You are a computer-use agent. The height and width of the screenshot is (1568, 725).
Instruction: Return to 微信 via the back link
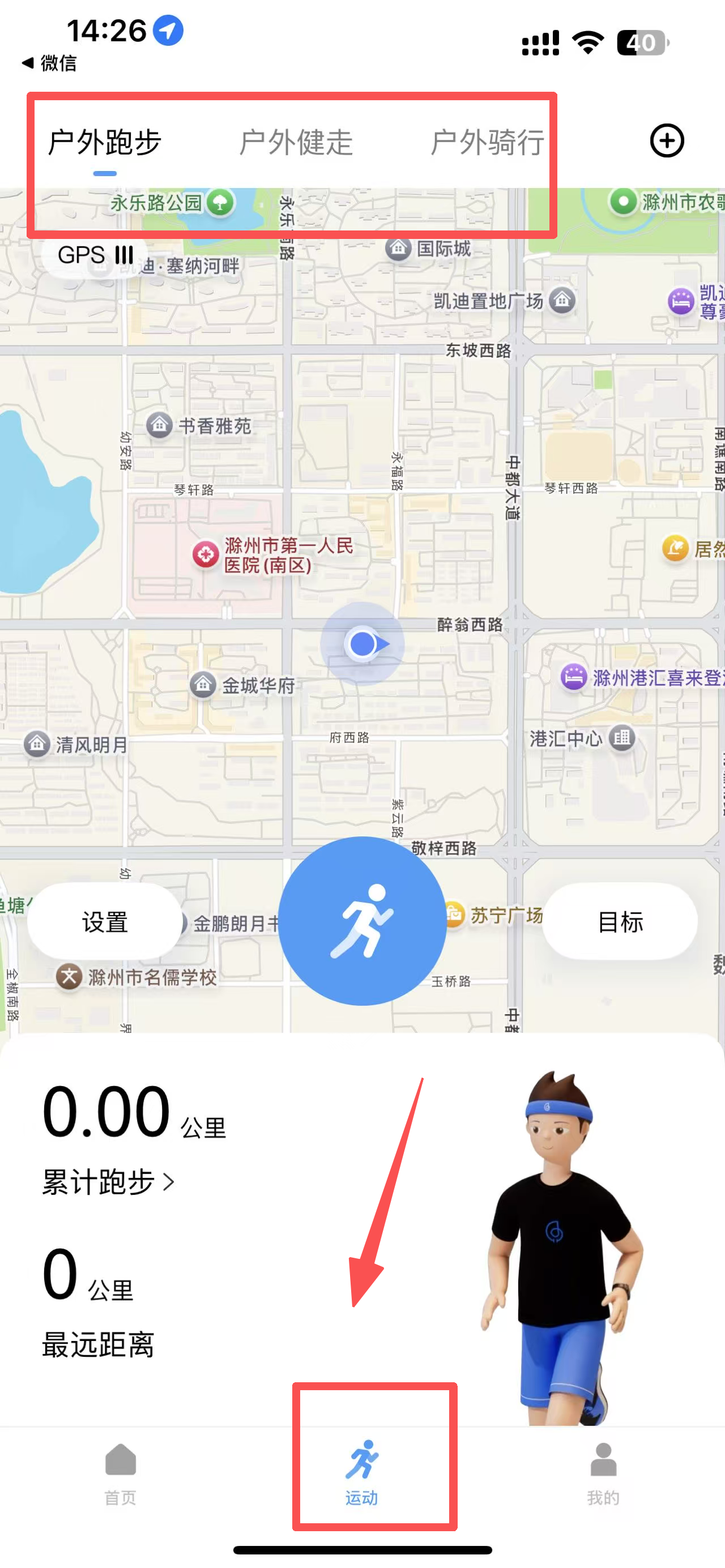click(x=50, y=63)
